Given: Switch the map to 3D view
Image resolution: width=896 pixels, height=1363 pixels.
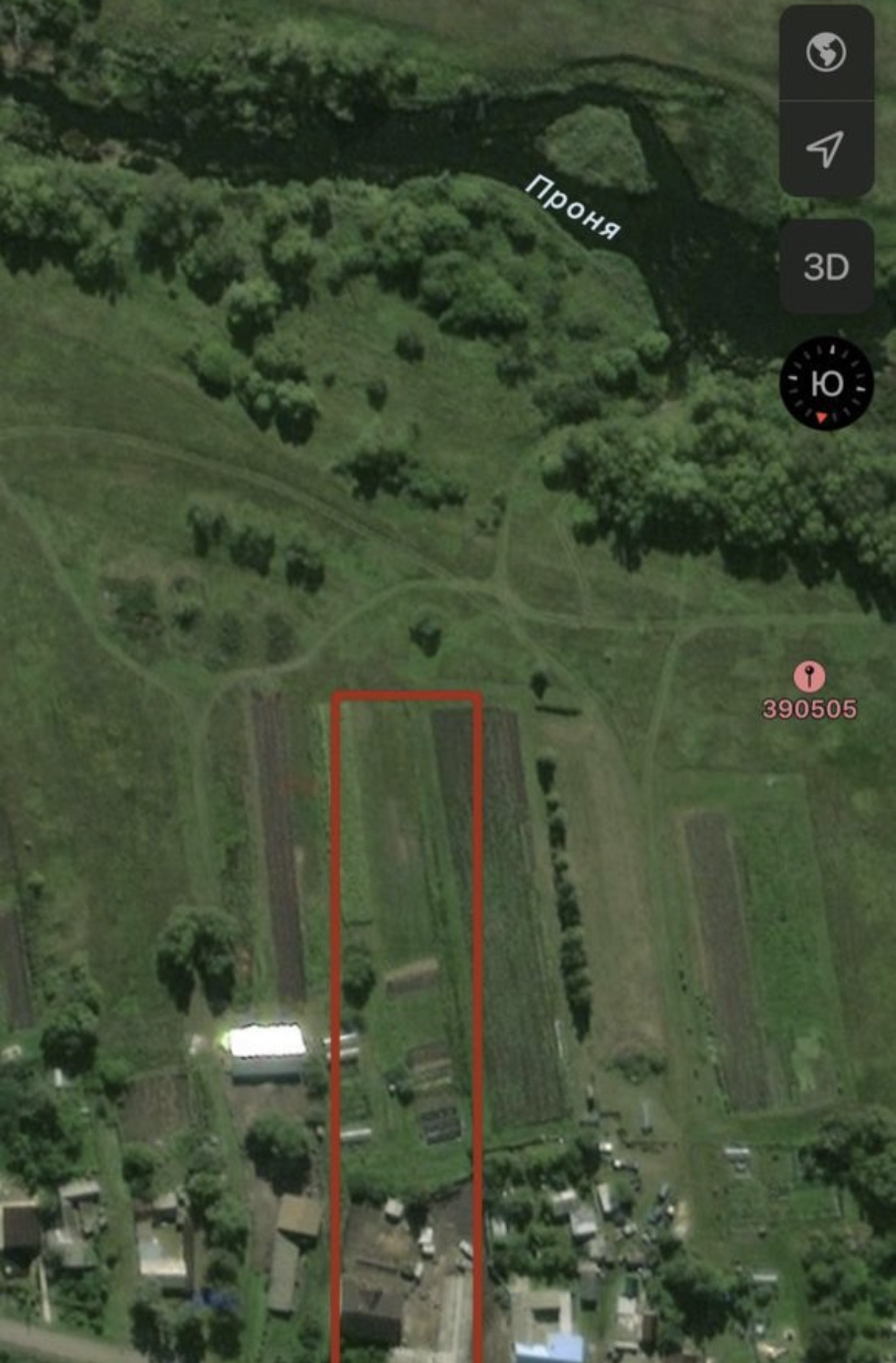Looking at the screenshot, I should 826,267.
